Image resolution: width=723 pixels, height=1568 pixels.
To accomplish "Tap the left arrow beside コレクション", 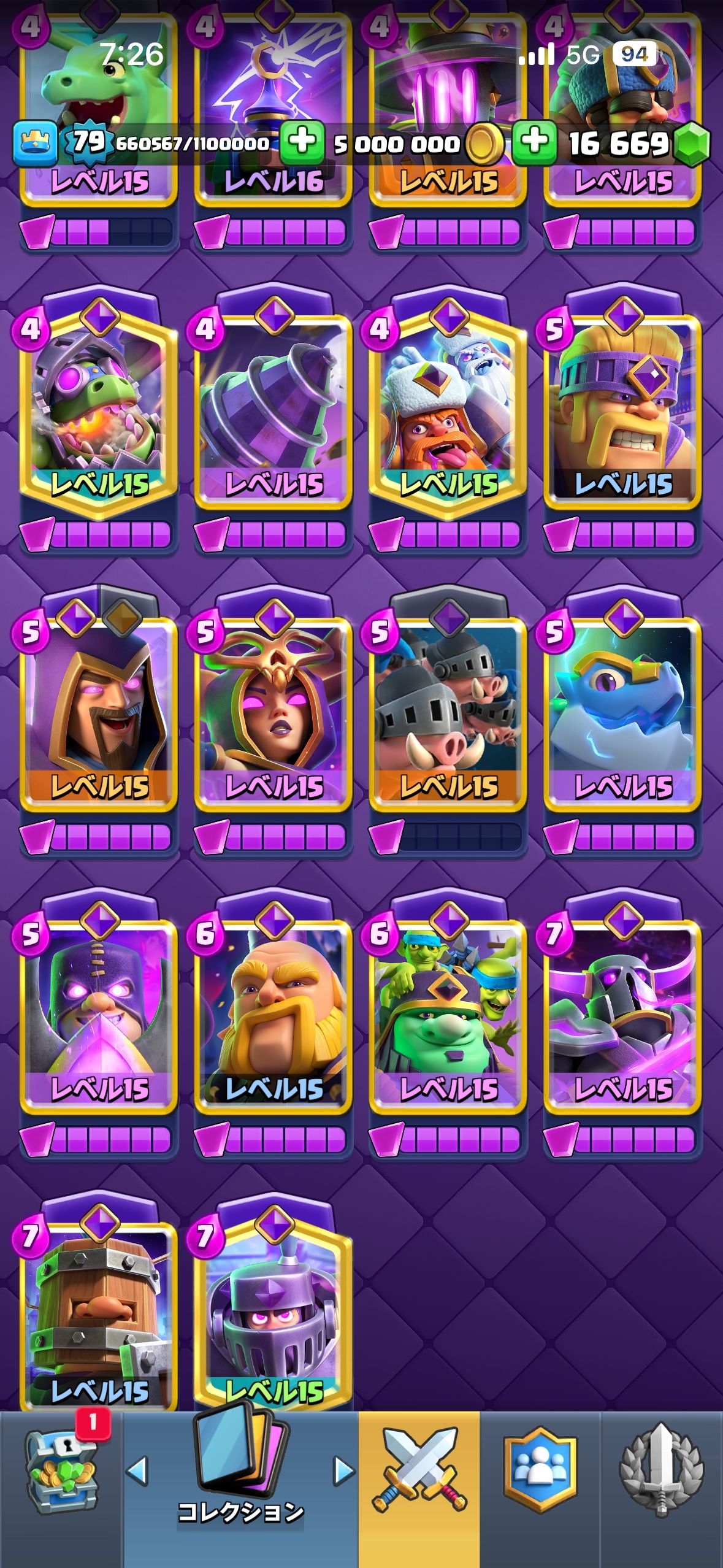I will tap(137, 1470).
